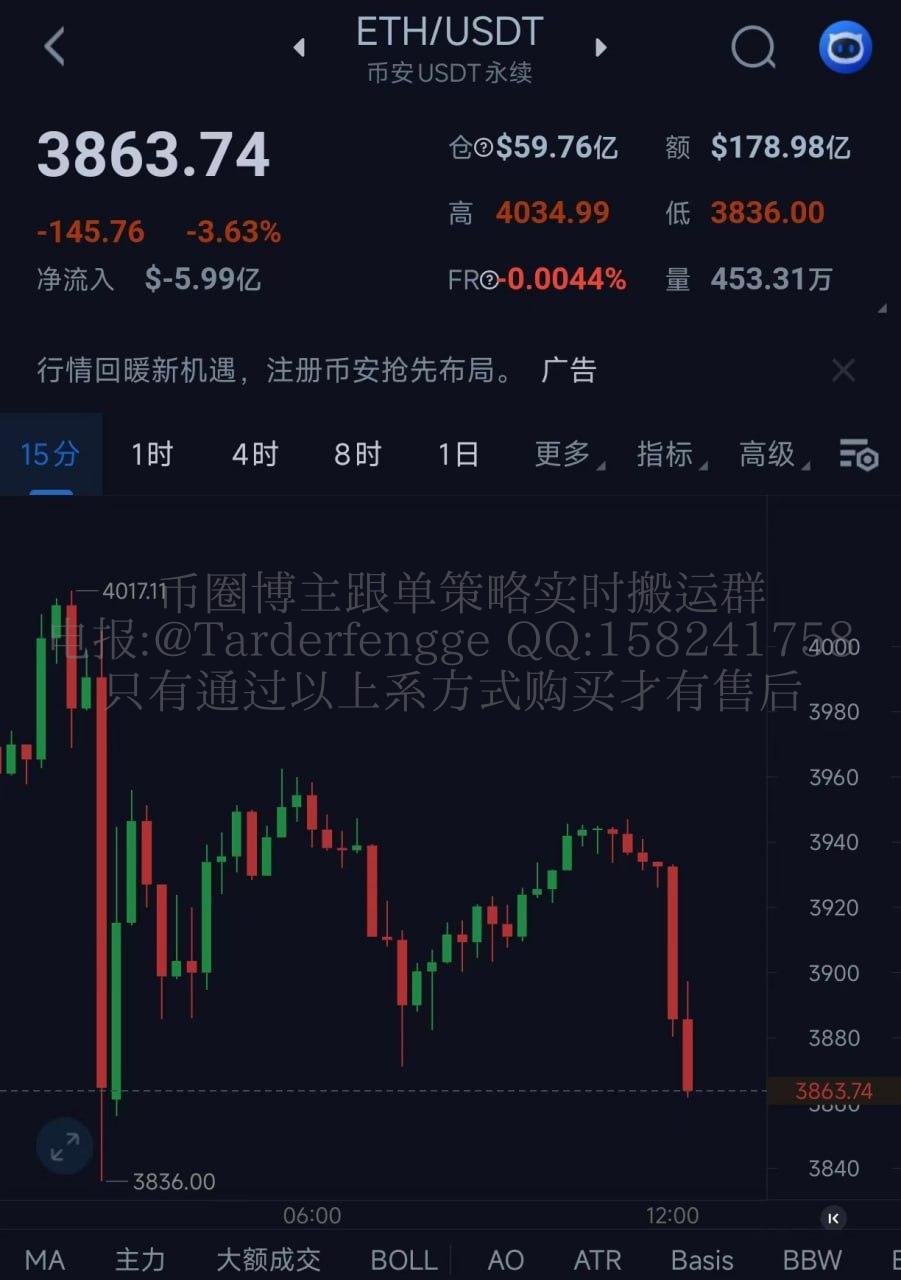
Task: Open chart settings icon
Action: coord(858,454)
